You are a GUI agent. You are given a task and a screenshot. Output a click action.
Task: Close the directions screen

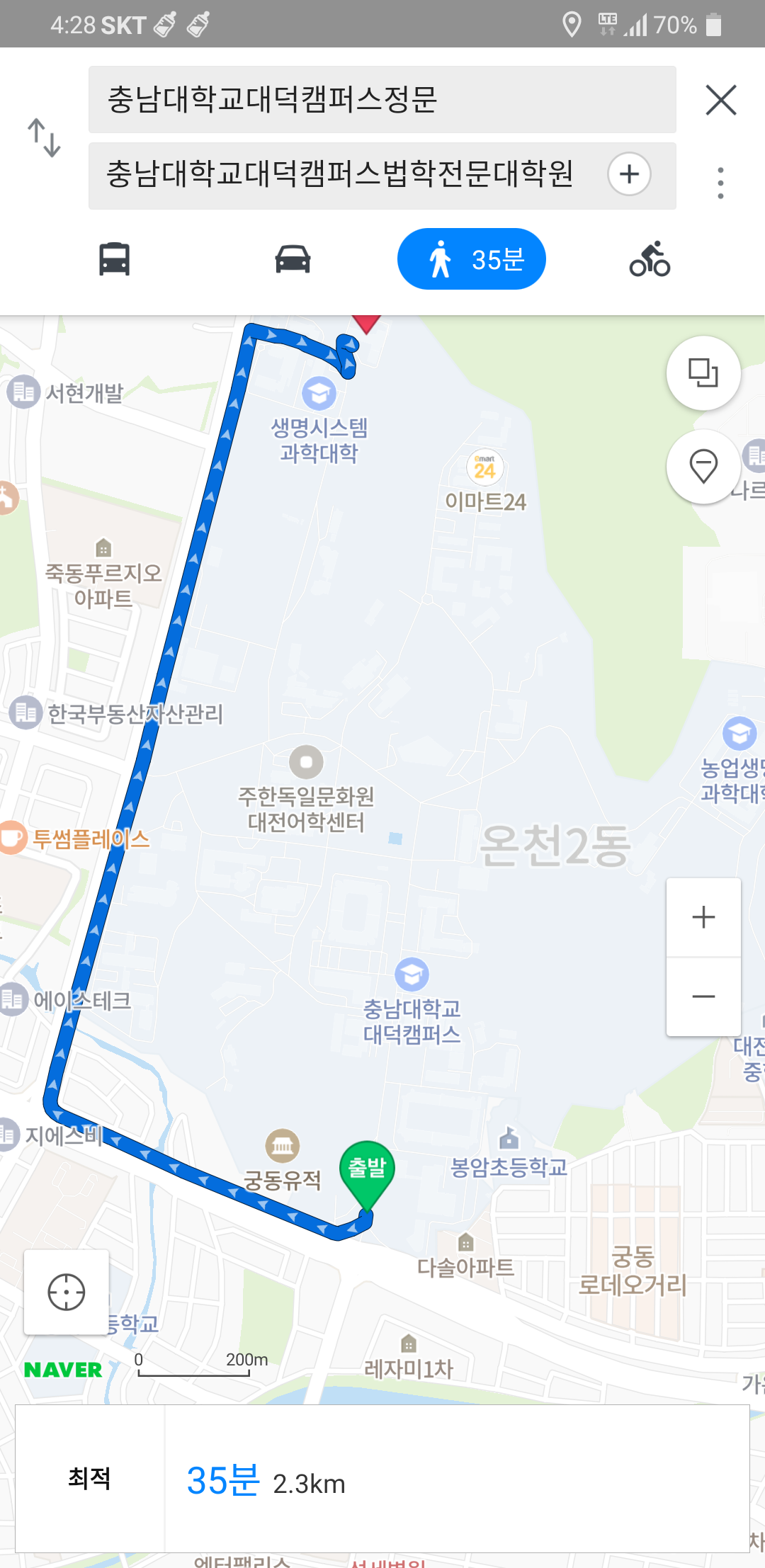pyautogui.click(x=721, y=100)
